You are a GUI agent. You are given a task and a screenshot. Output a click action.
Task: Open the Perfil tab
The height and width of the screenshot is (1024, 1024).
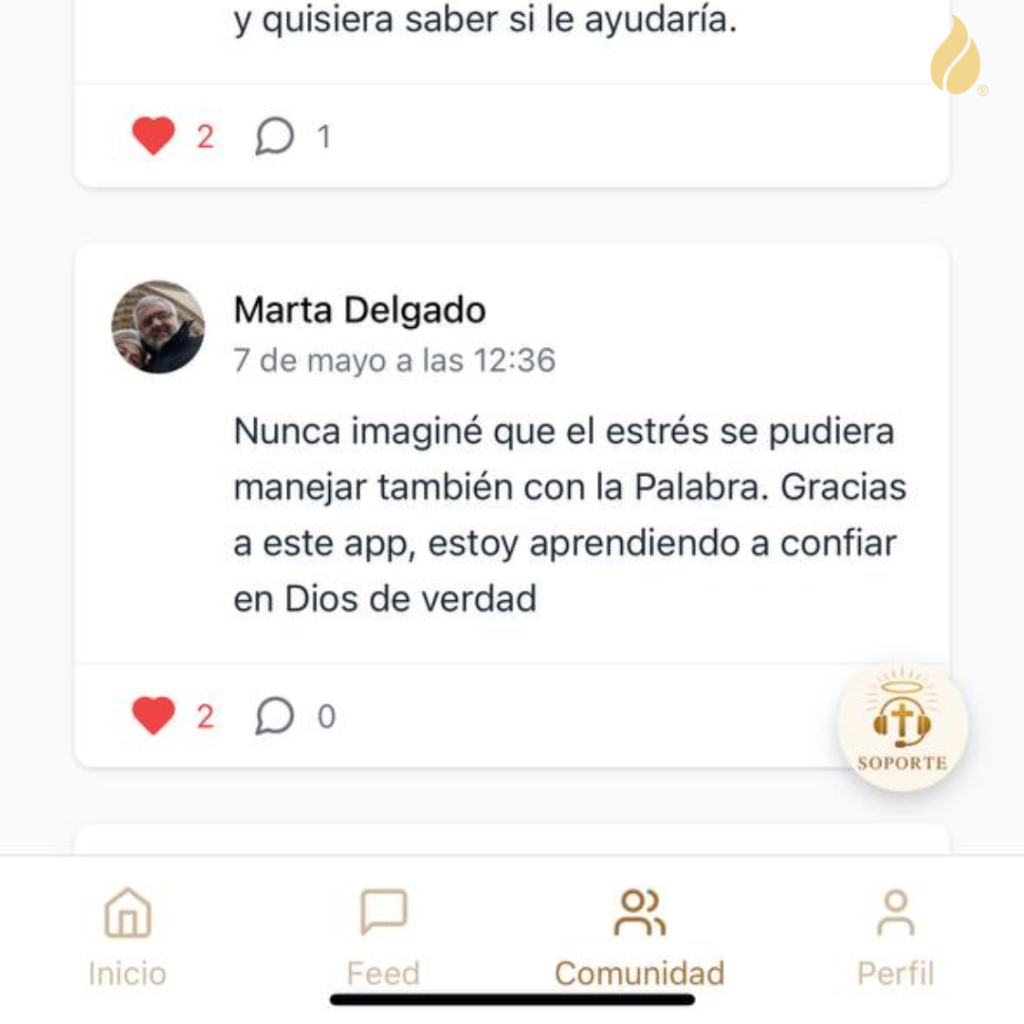pyautogui.click(x=895, y=936)
